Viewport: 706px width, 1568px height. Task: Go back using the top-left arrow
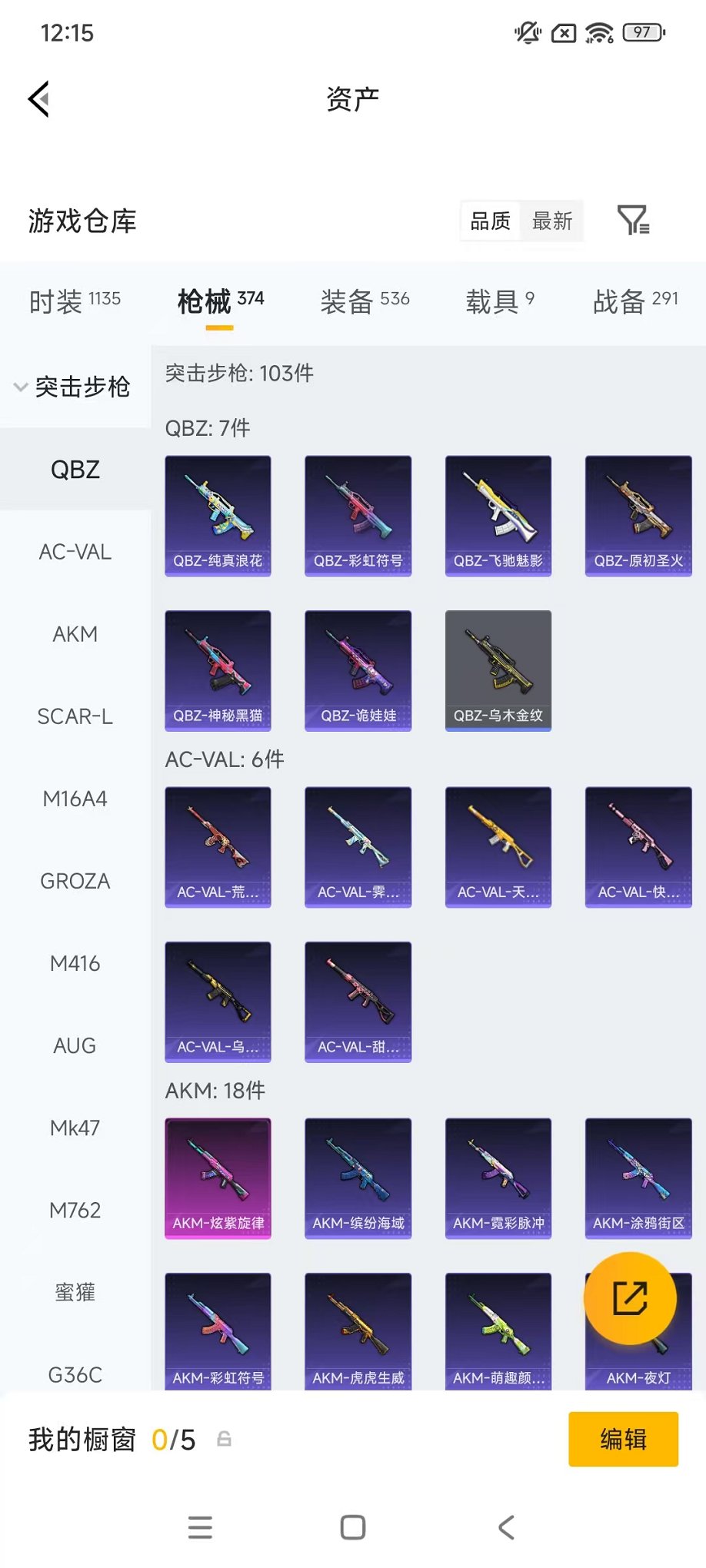click(x=39, y=99)
